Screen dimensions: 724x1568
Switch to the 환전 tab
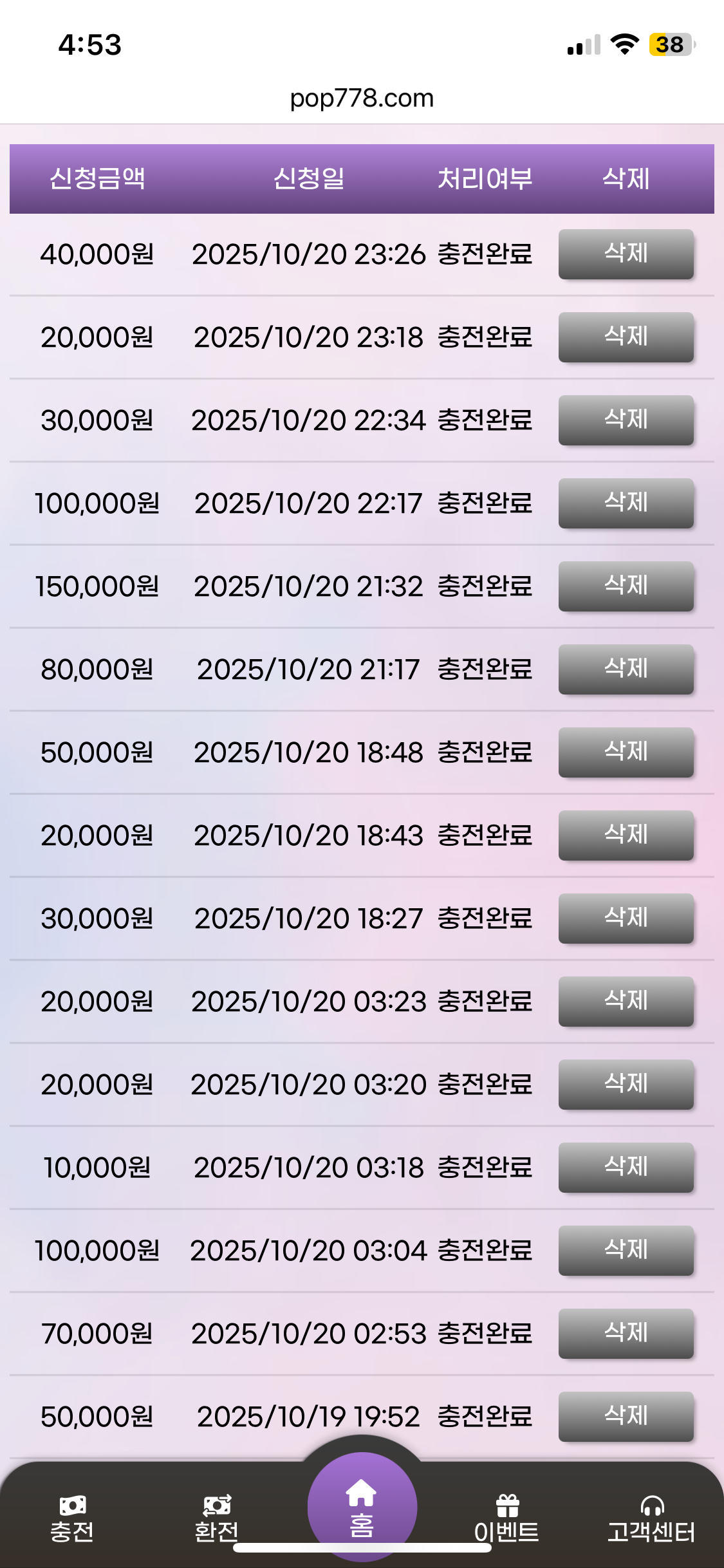217,1519
